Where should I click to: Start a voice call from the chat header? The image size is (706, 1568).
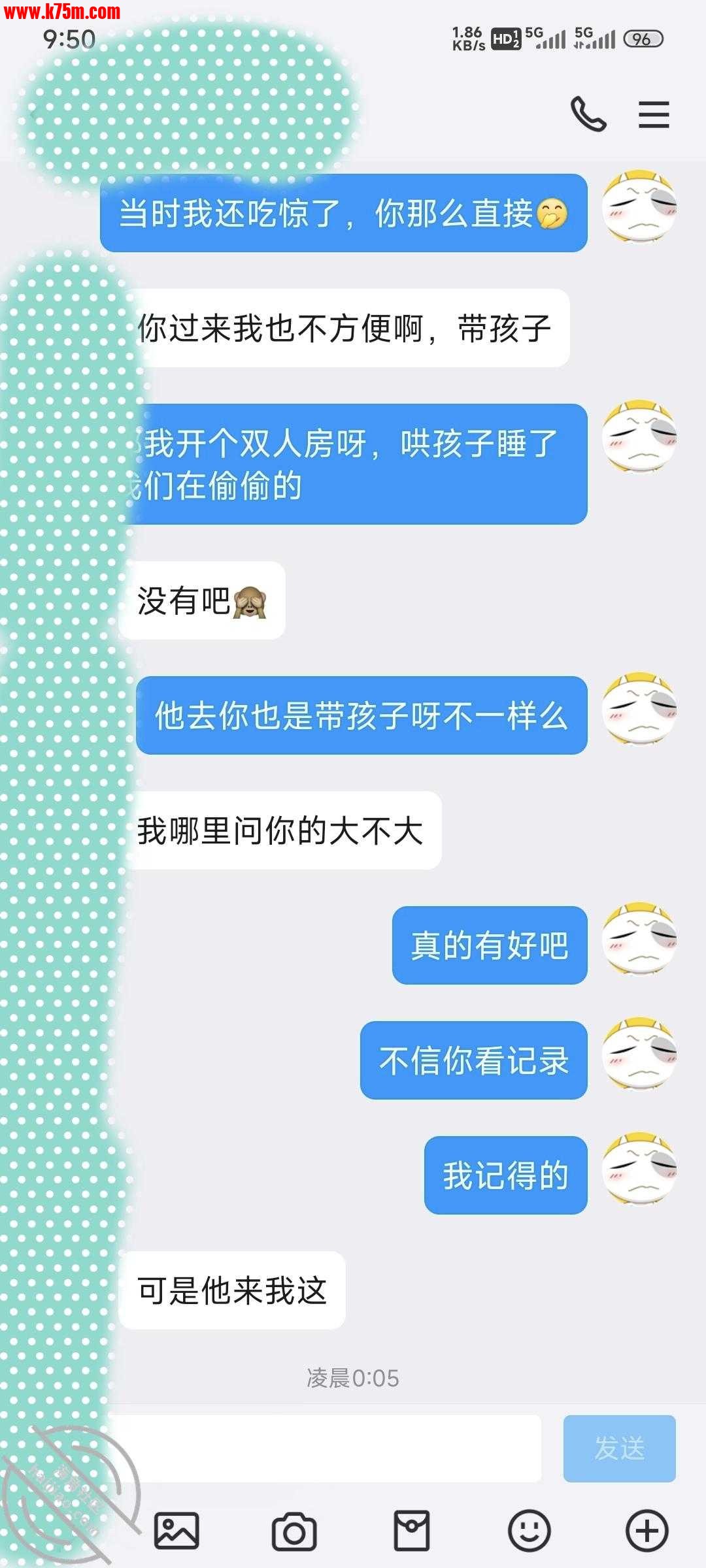[x=588, y=114]
